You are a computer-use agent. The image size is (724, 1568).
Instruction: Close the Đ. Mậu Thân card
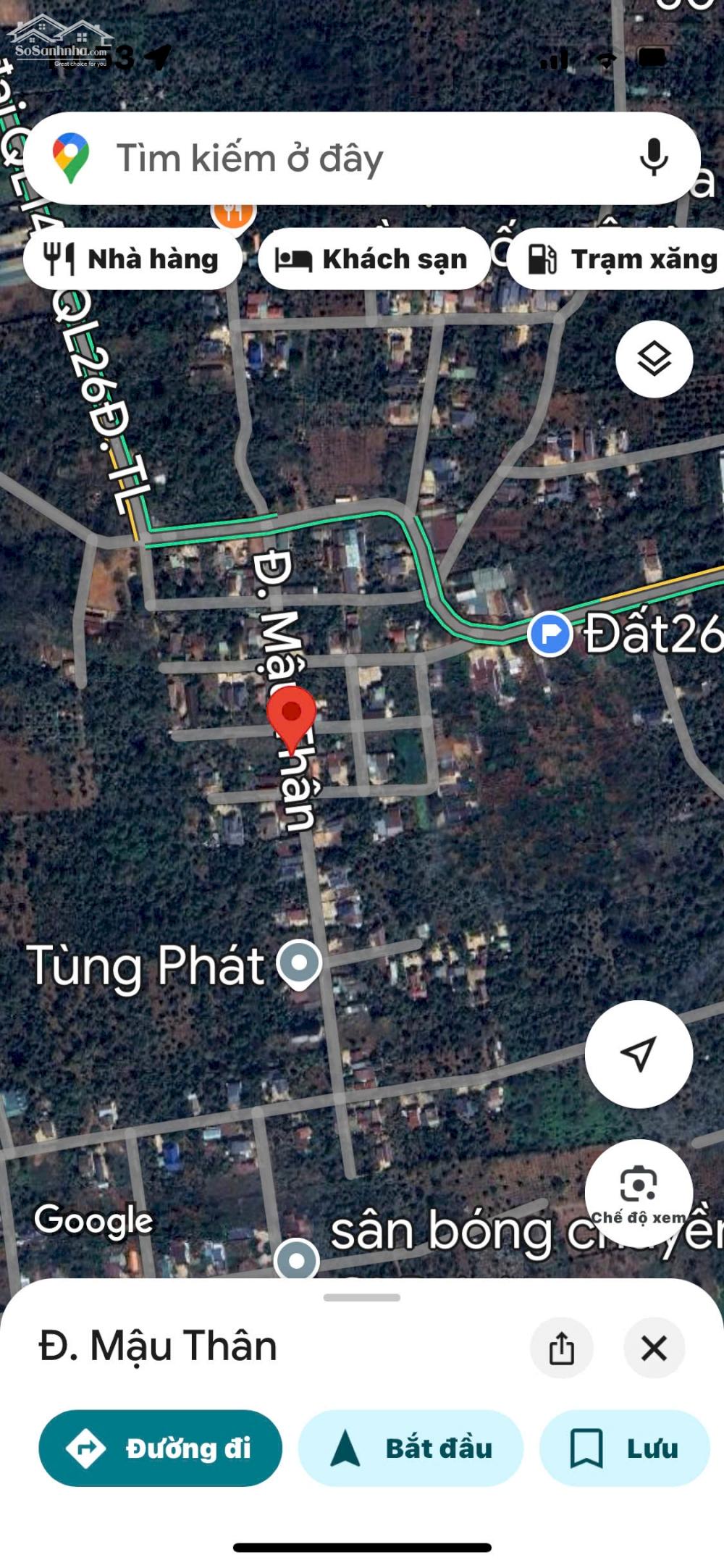654,1348
